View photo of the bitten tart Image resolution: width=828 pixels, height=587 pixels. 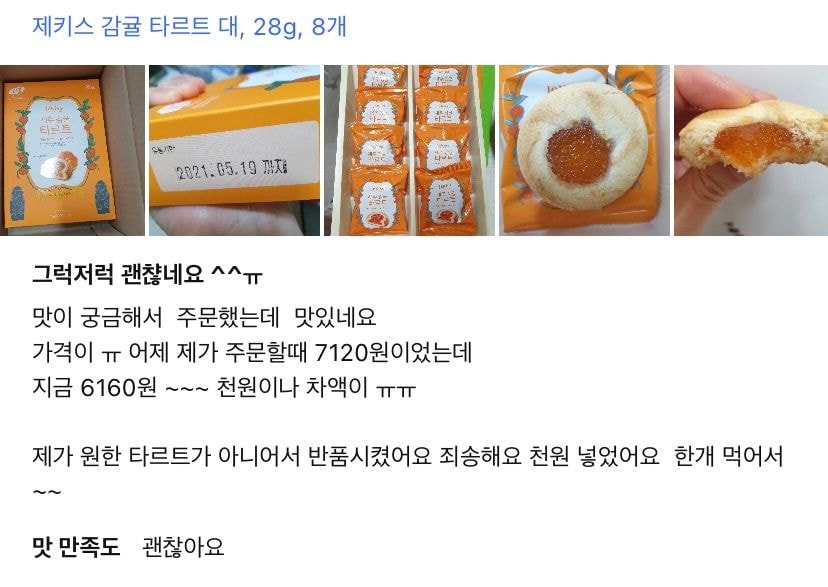pyautogui.click(x=750, y=151)
